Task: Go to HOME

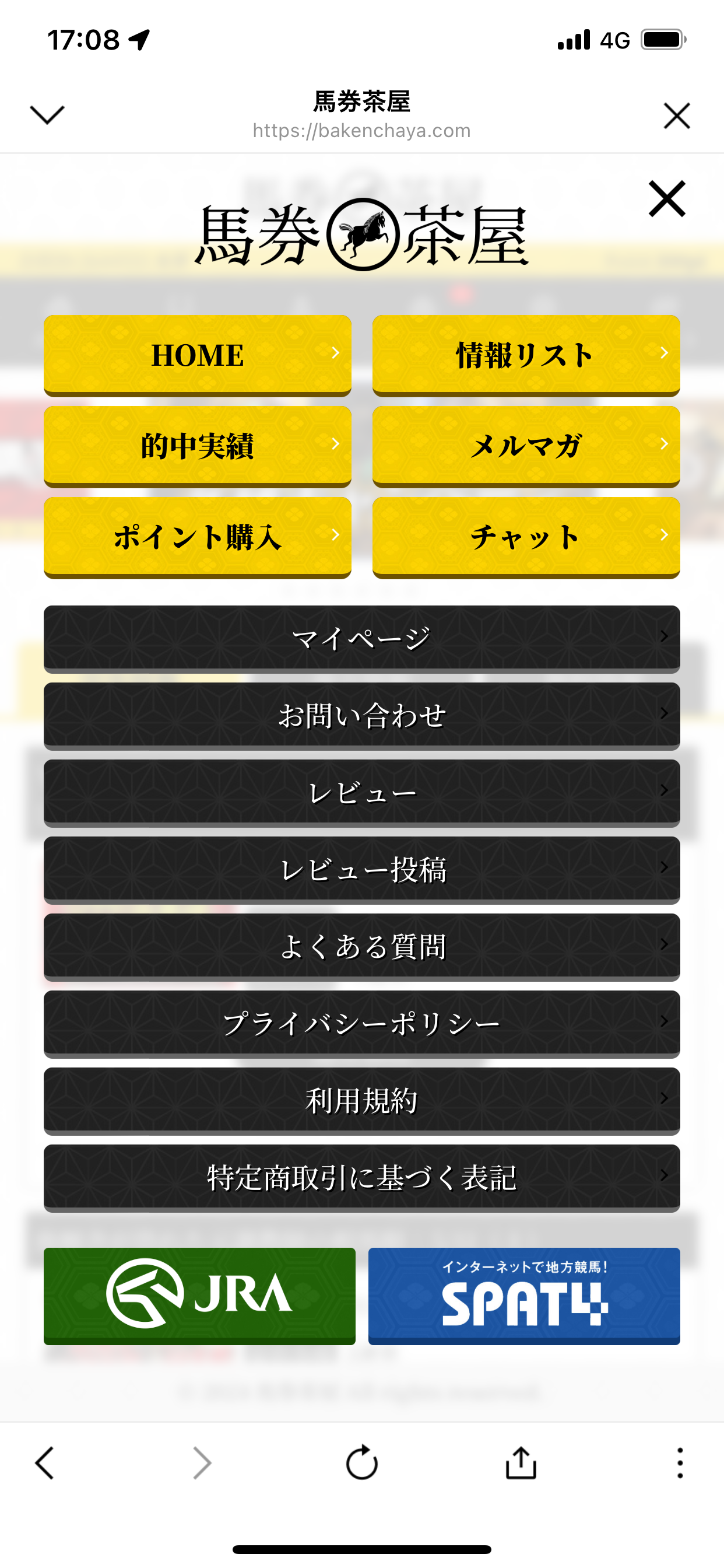Action: (197, 355)
